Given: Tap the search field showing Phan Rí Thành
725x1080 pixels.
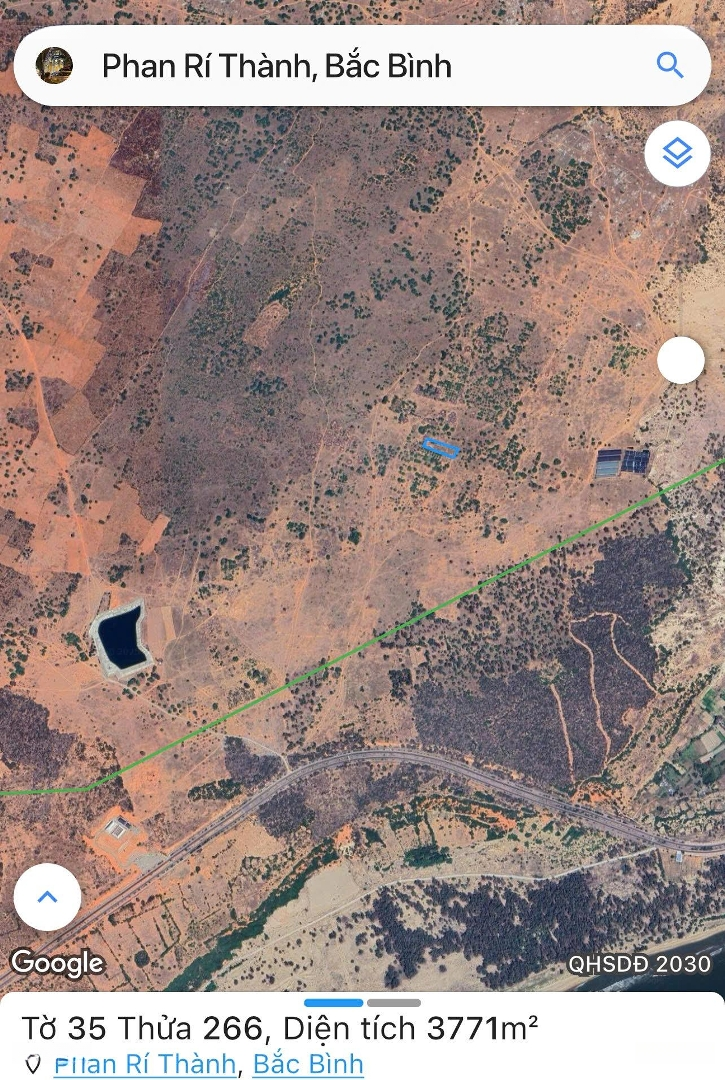Looking at the screenshot, I should click(x=330, y=66).
